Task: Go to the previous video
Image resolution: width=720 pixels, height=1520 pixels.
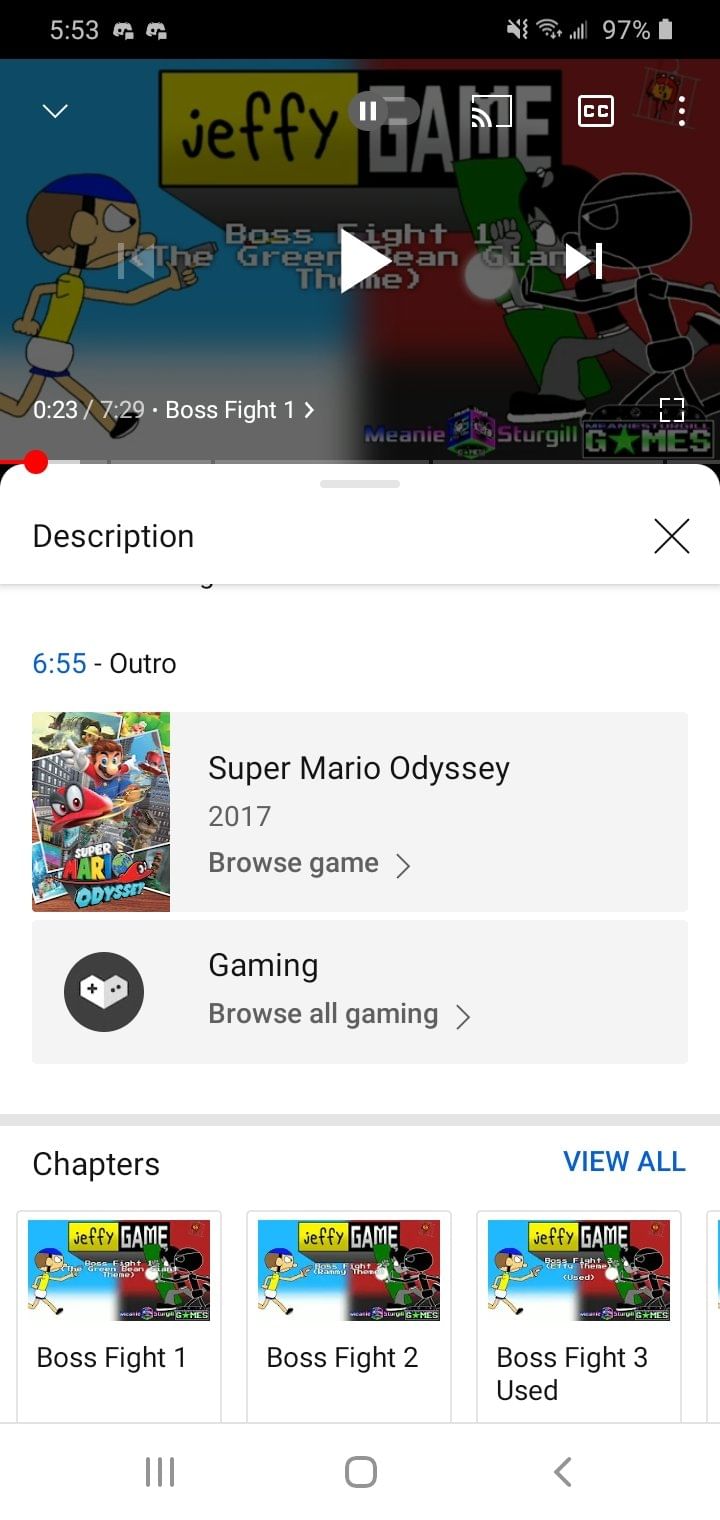Action: point(139,261)
